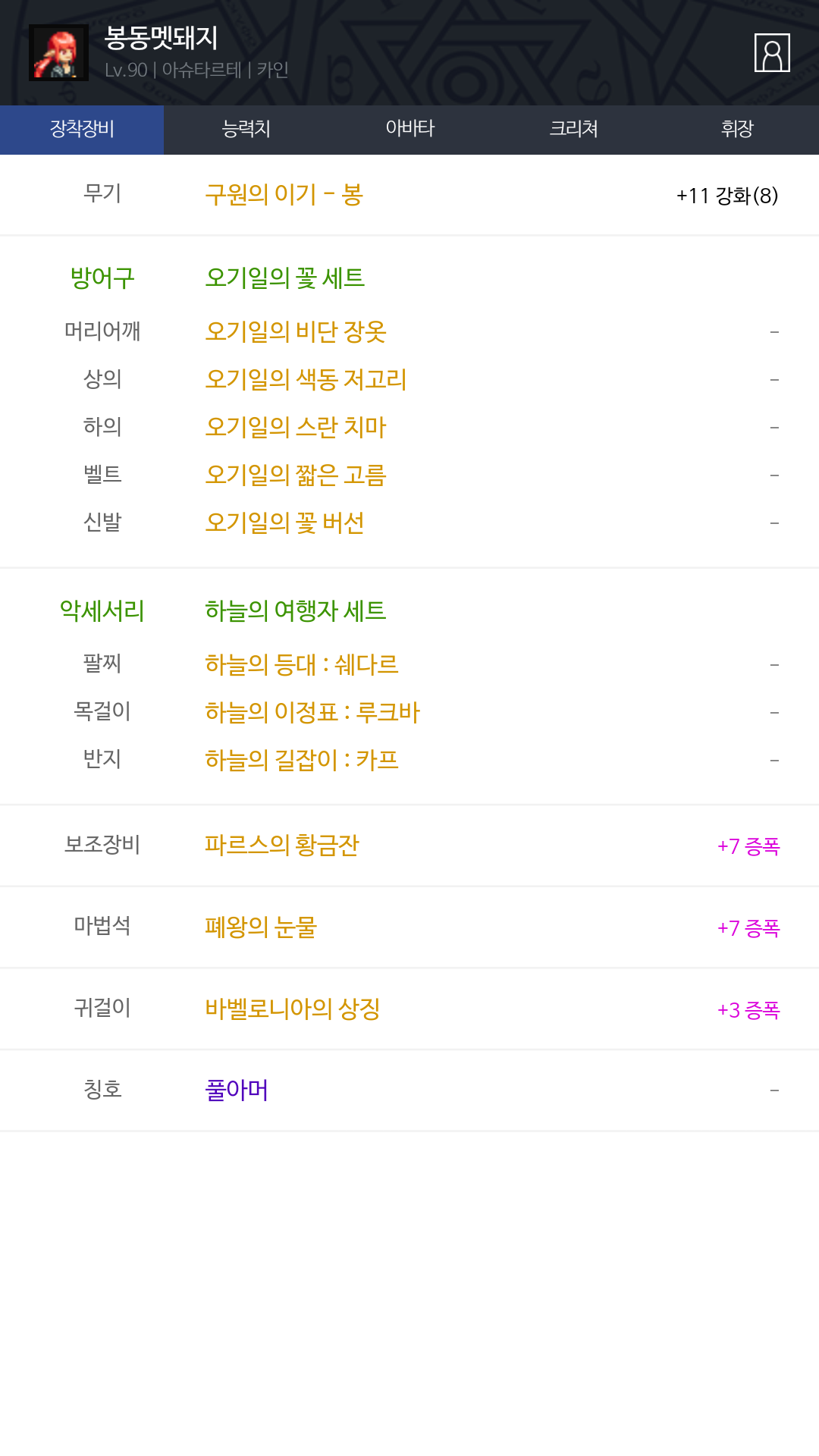
Task: Select the 장착장비 tab
Action: [x=82, y=130]
